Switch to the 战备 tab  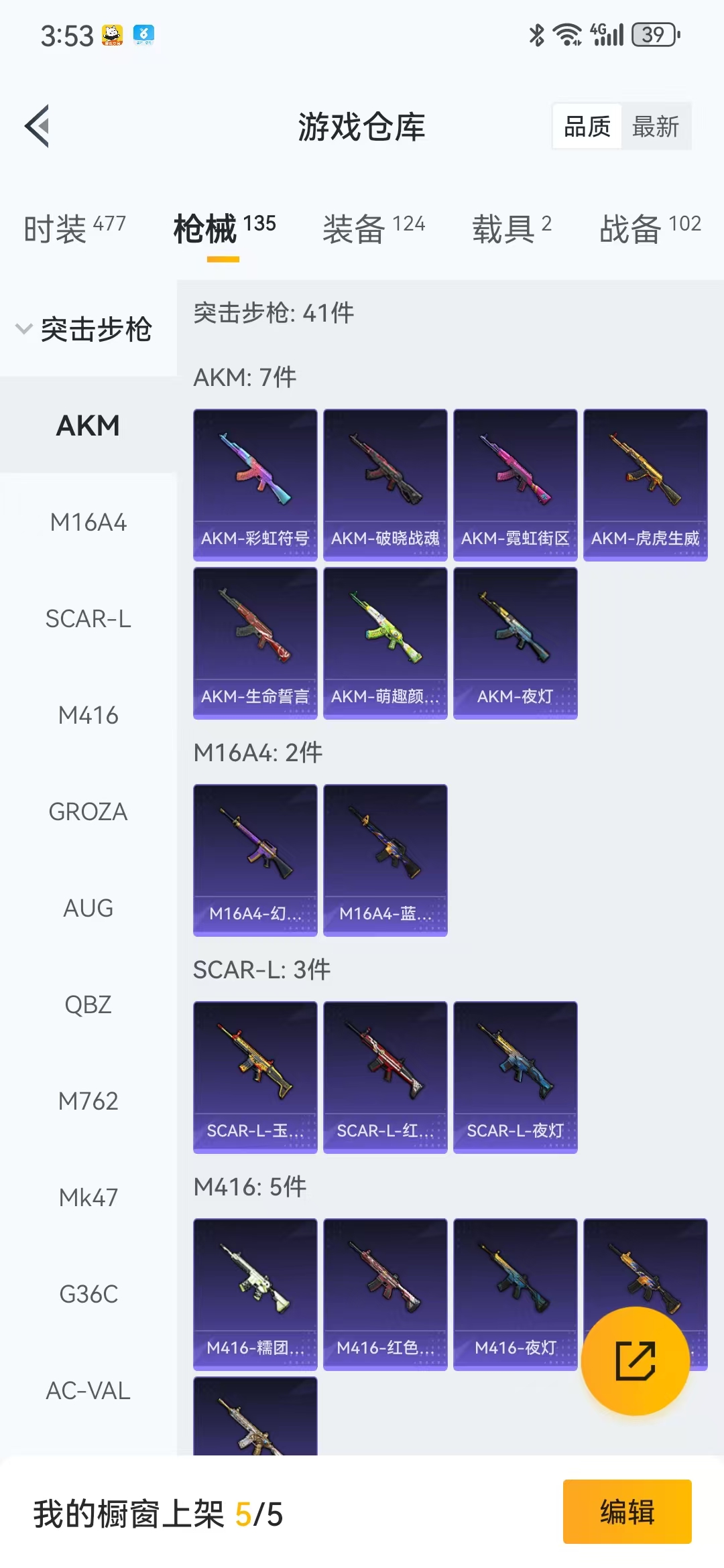pos(650,229)
